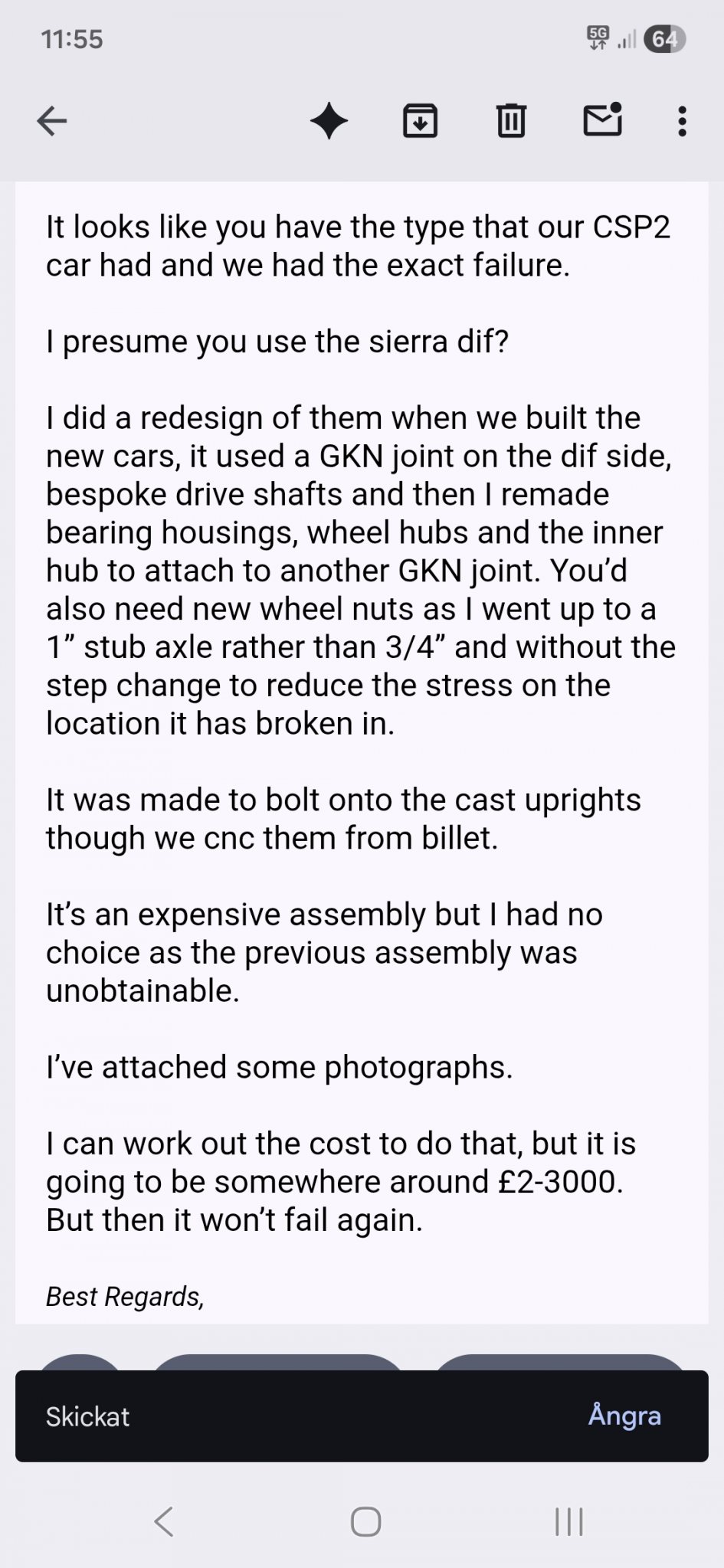Tap the system home button
724x1568 pixels.
click(365, 1521)
